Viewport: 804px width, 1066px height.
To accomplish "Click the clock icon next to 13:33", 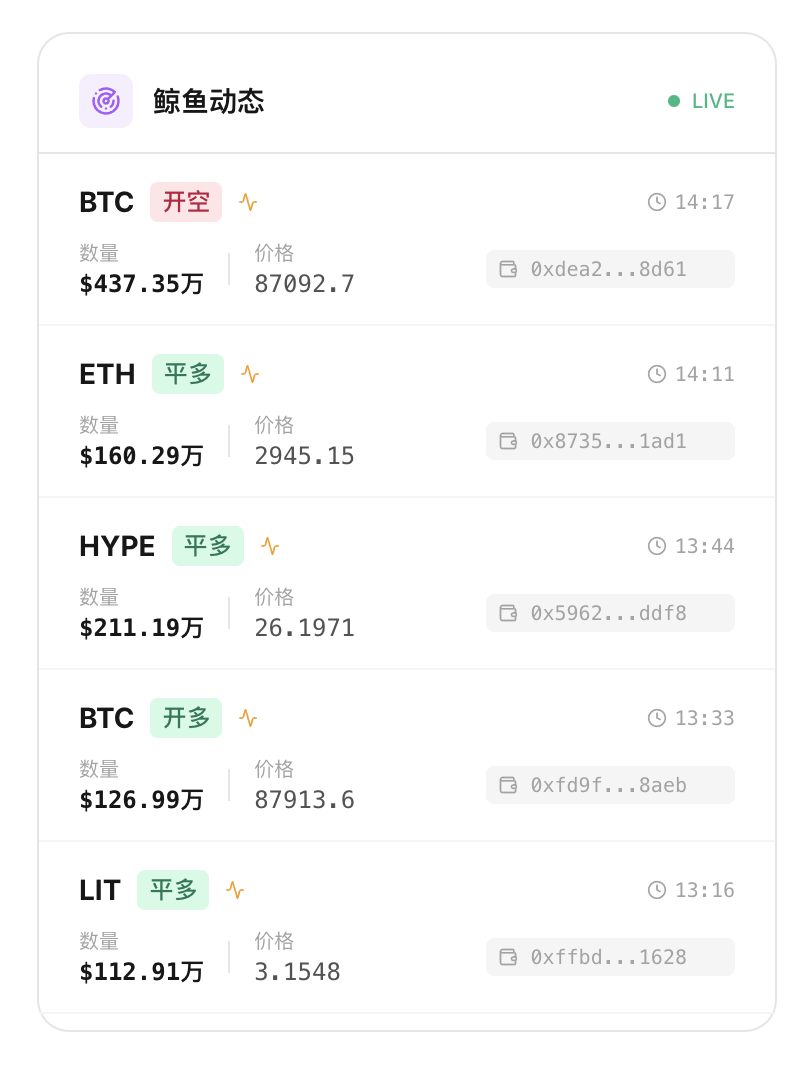I will click(657, 718).
